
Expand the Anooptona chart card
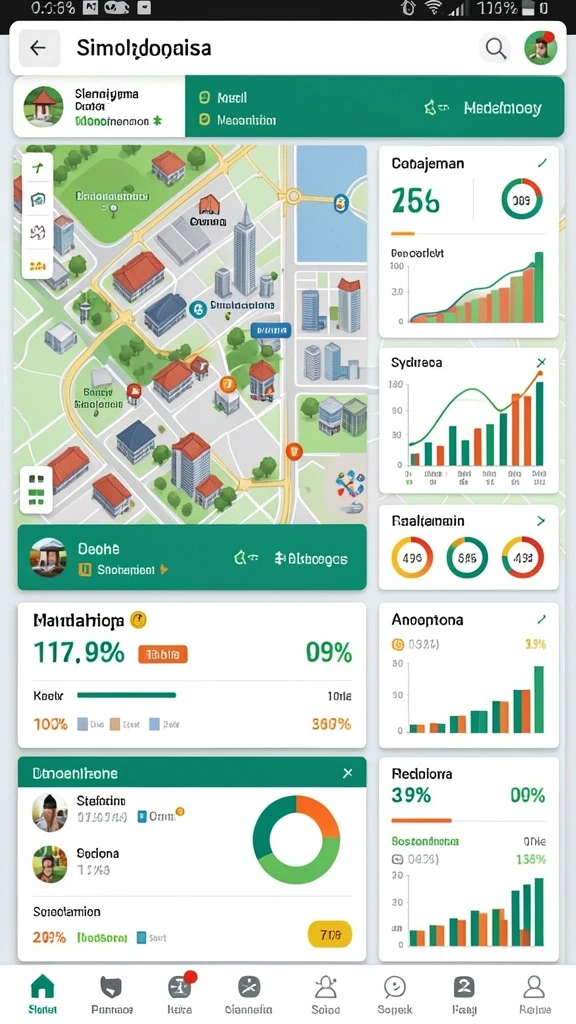541,619
